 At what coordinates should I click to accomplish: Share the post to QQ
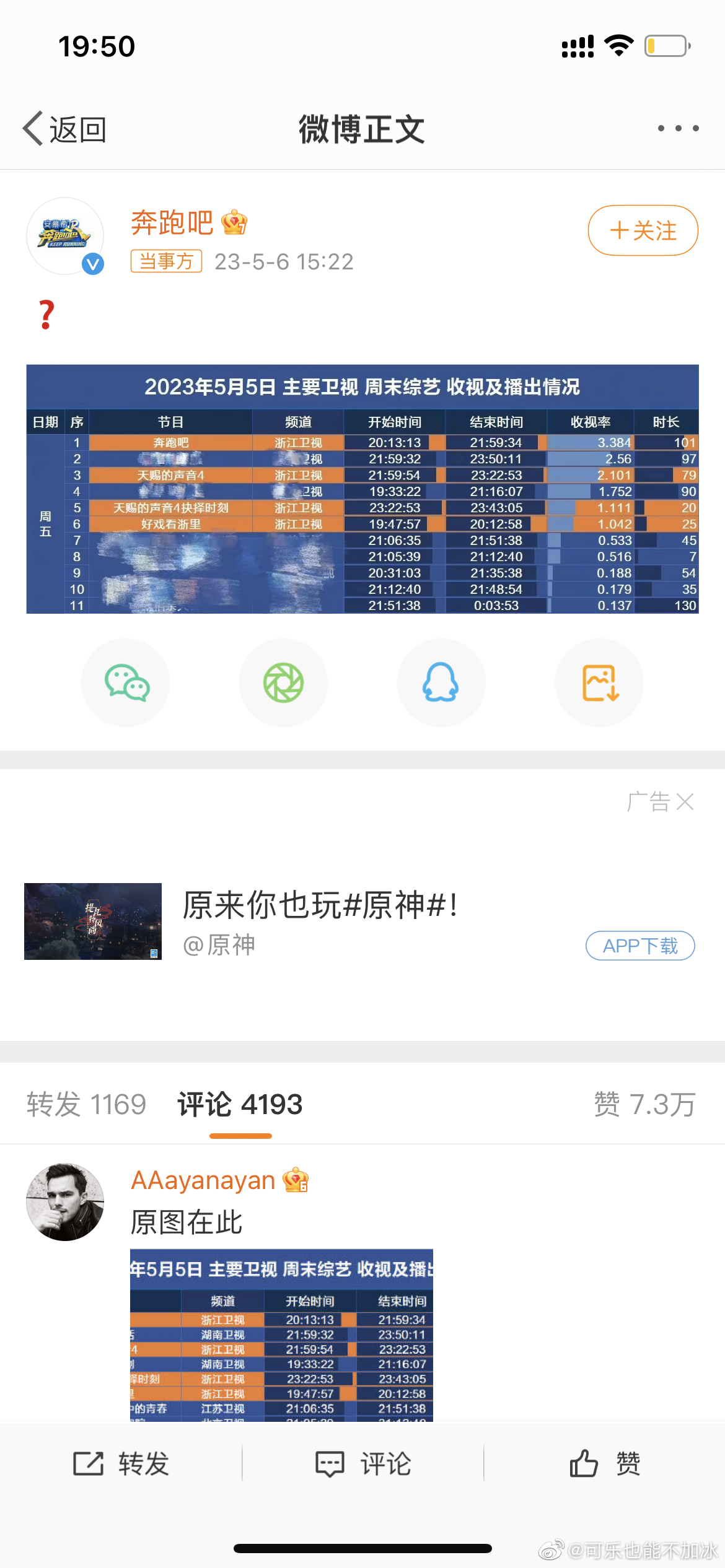[441, 682]
